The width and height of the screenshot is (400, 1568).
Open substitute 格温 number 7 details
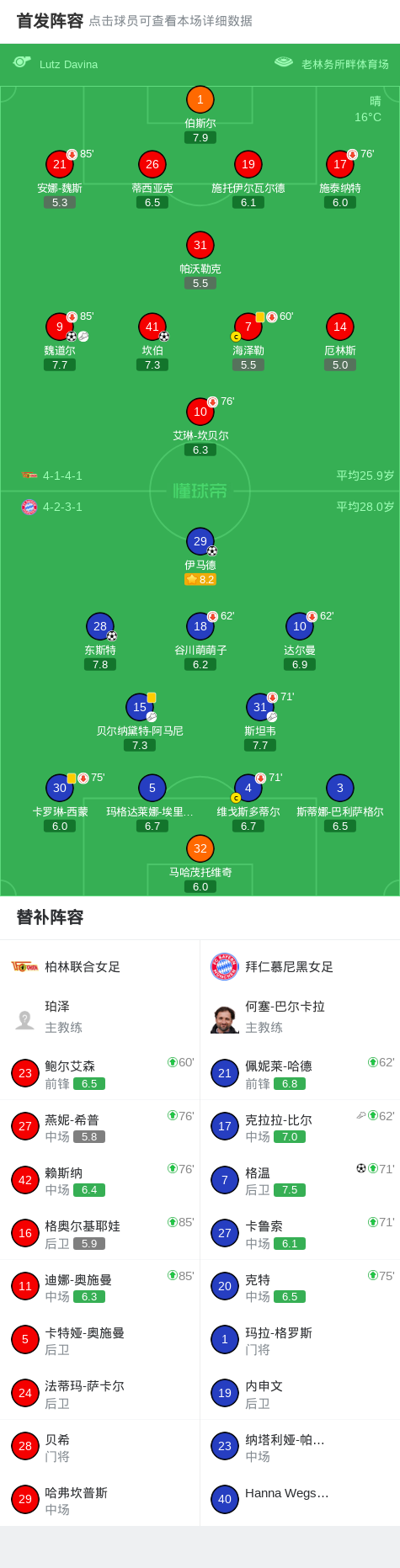tap(300, 1180)
